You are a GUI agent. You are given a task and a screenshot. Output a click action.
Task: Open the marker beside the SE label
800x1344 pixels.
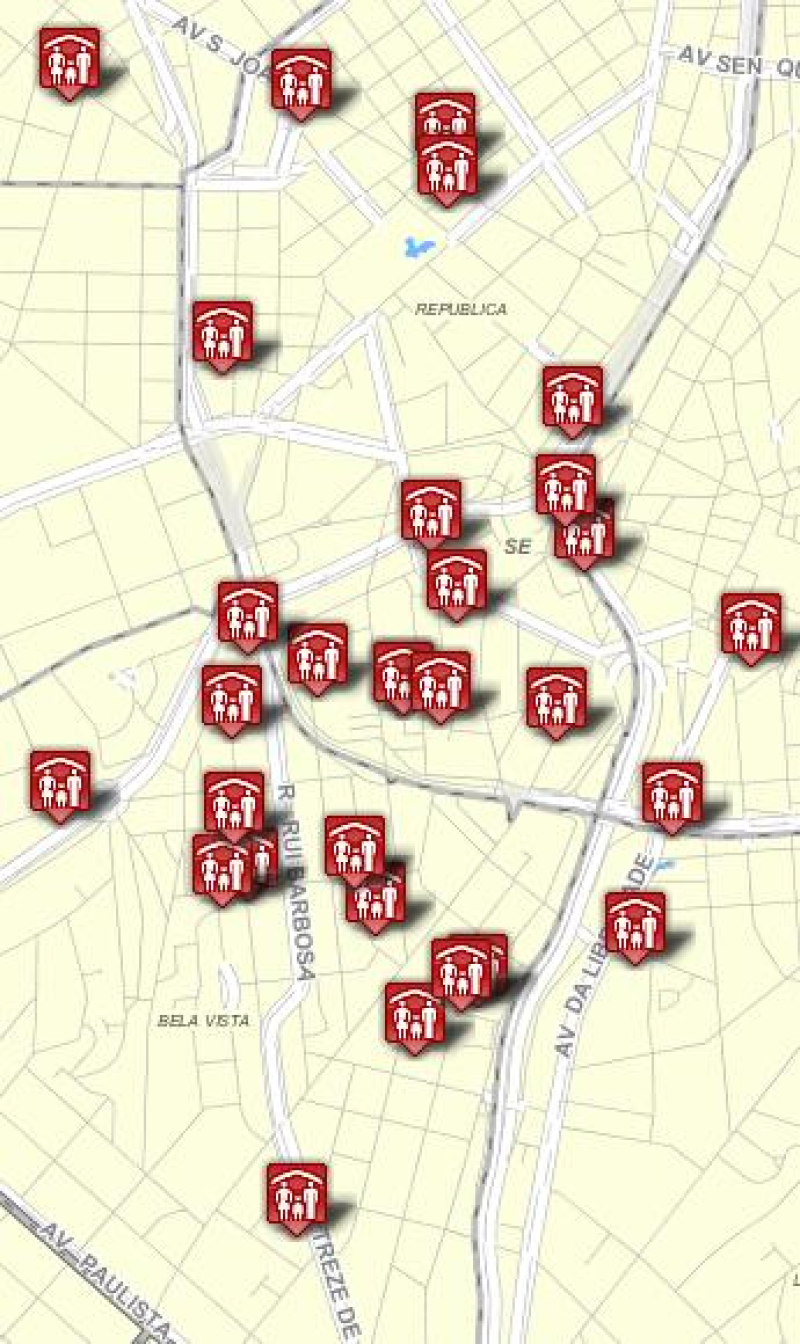584,533
